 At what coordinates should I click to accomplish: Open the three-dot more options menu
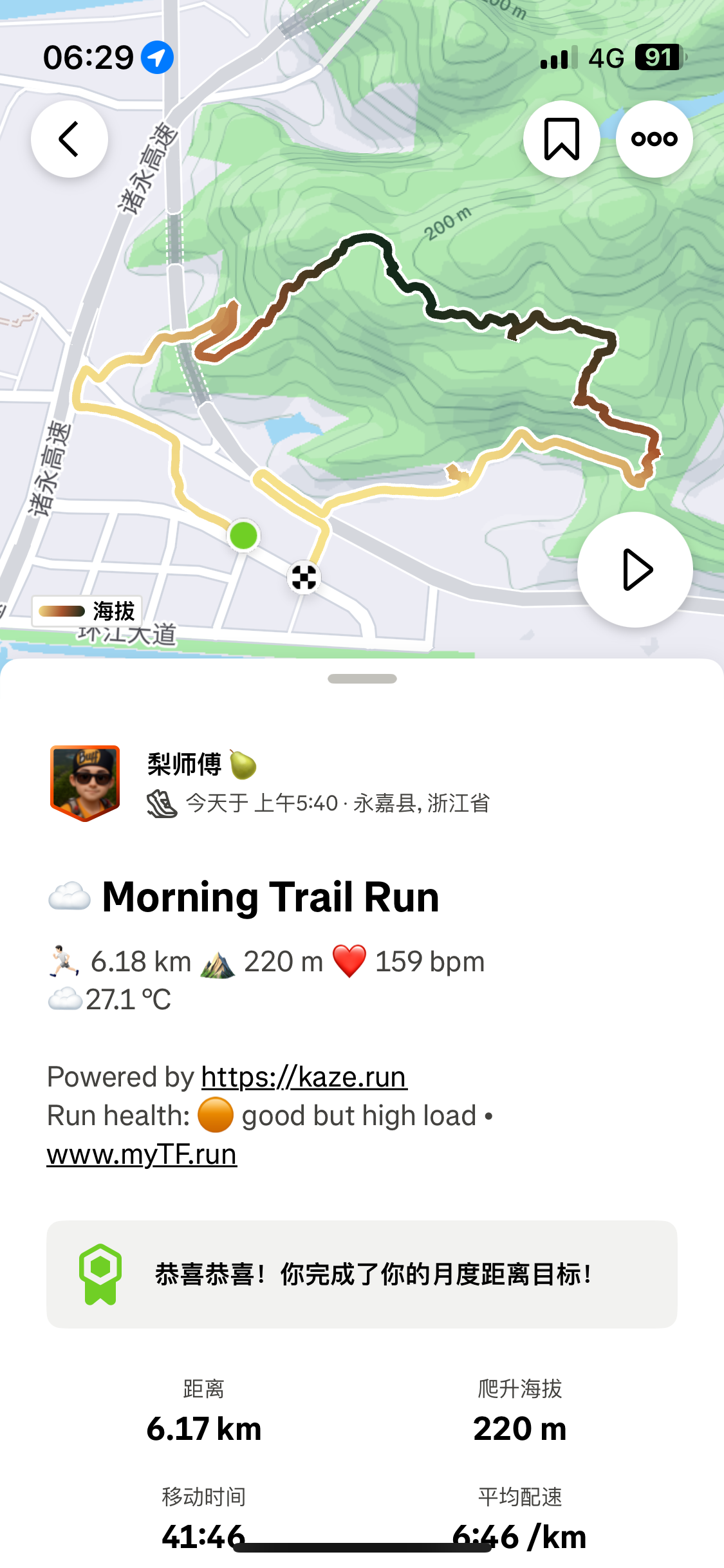654,139
